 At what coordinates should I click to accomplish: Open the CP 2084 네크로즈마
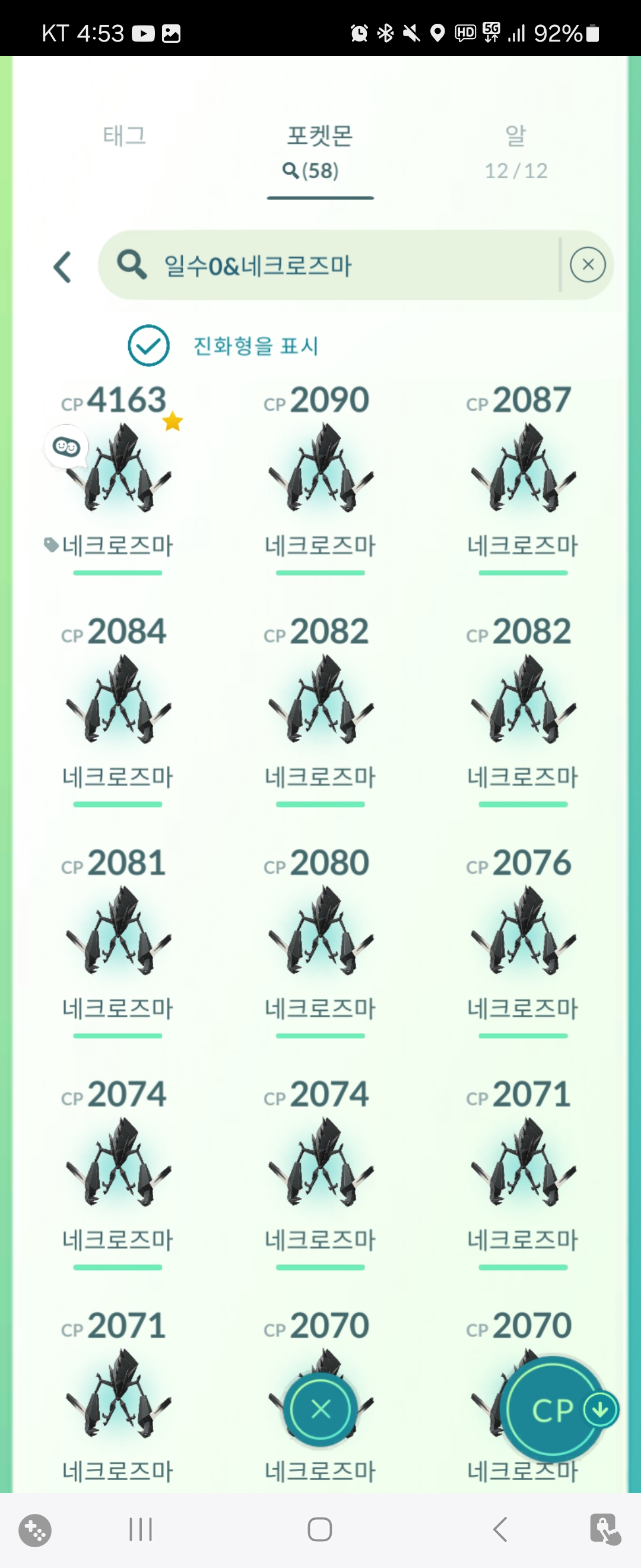point(118,700)
